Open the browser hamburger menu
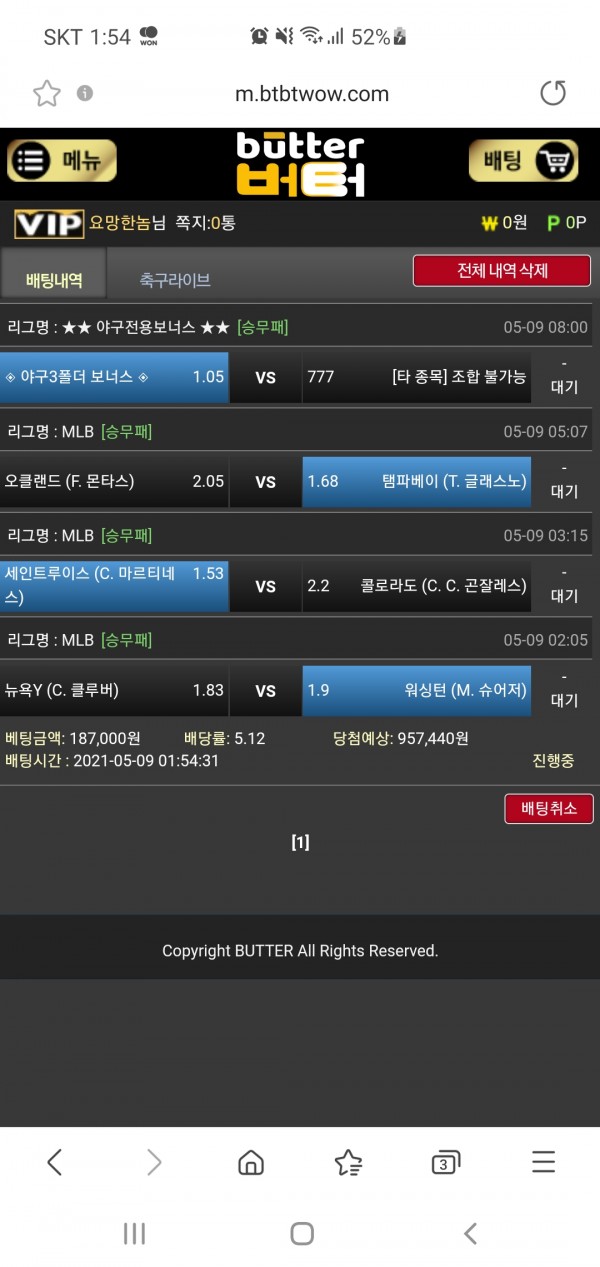600x1267 pixels. (x=543, y=1161)
